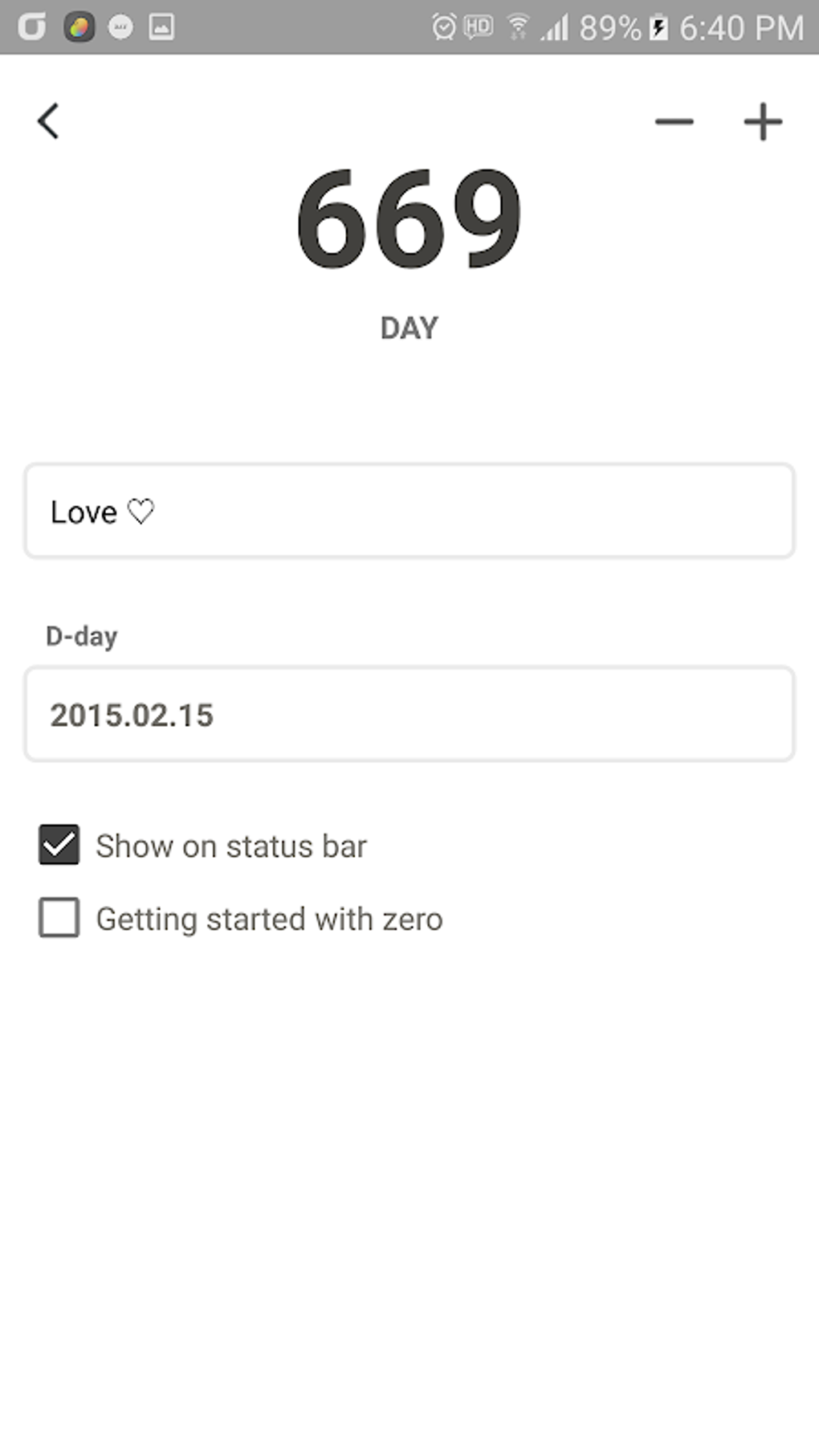Screen dimensions: 819x1456
Task: Tap the colorful photo notification icon
Action: pos(79,27)
